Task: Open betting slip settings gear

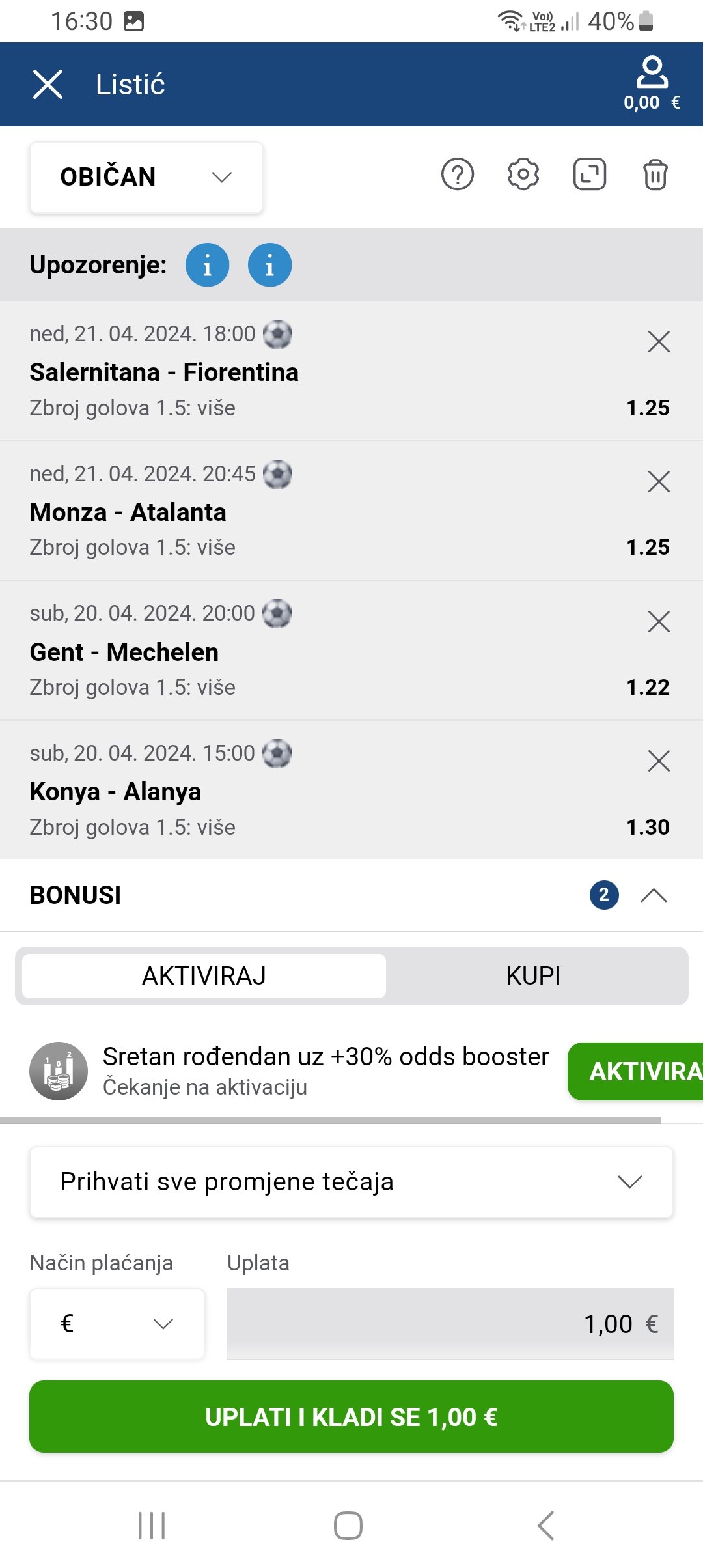Action: 523,175
